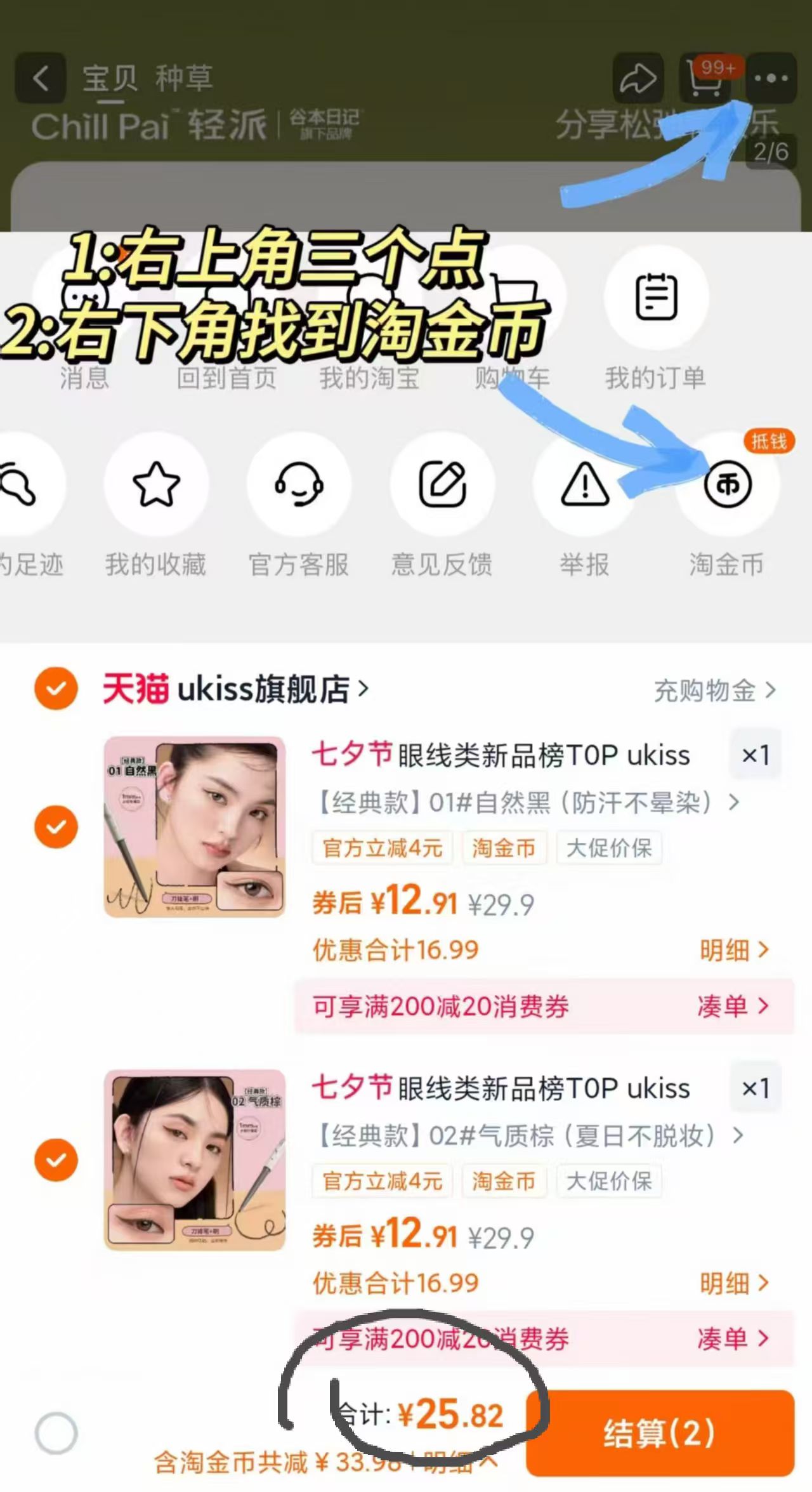Open the 淘金币 (Tao gold coin) icon
Viewport: 812px width, 1492px height.
[728, 484]
